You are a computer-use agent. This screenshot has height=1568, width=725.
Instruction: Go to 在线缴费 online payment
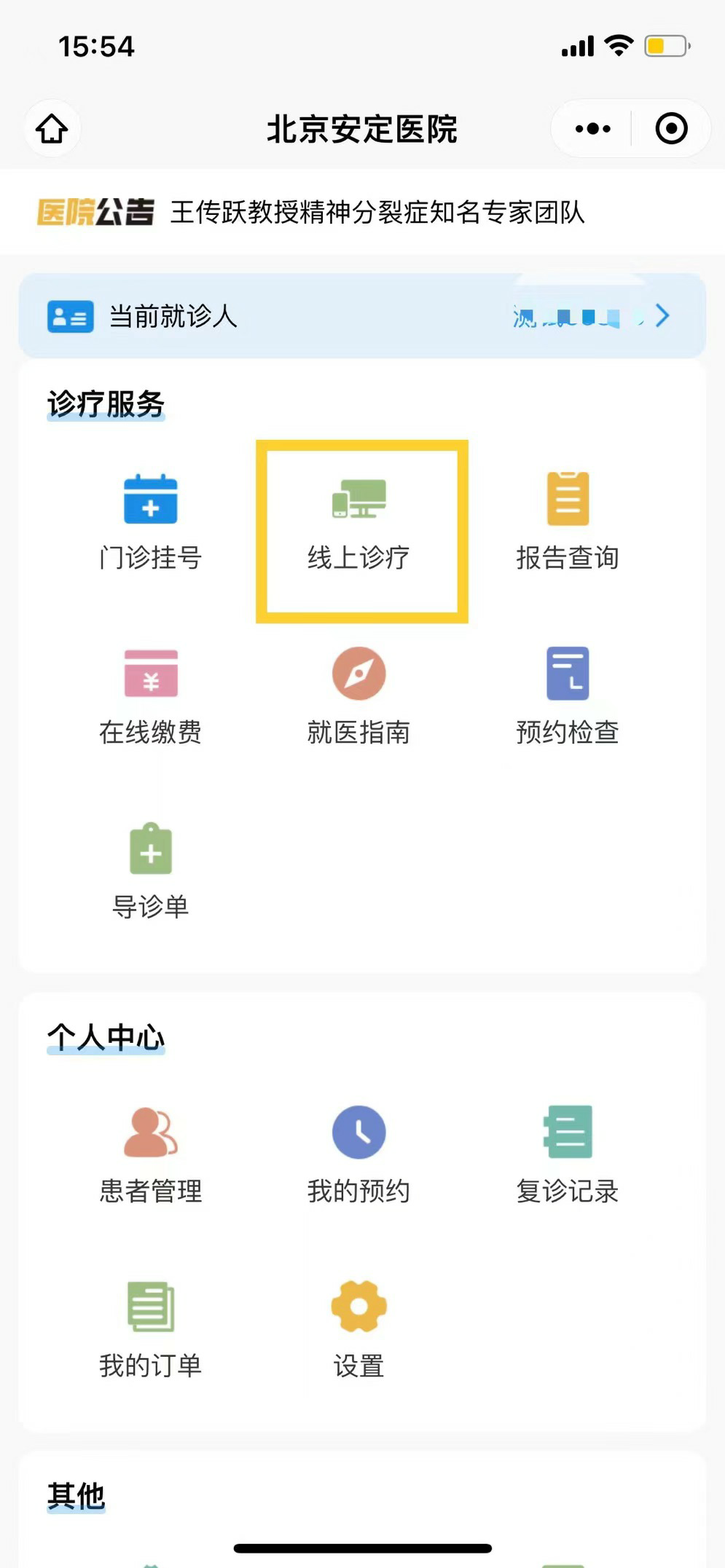tap(151, 697)
